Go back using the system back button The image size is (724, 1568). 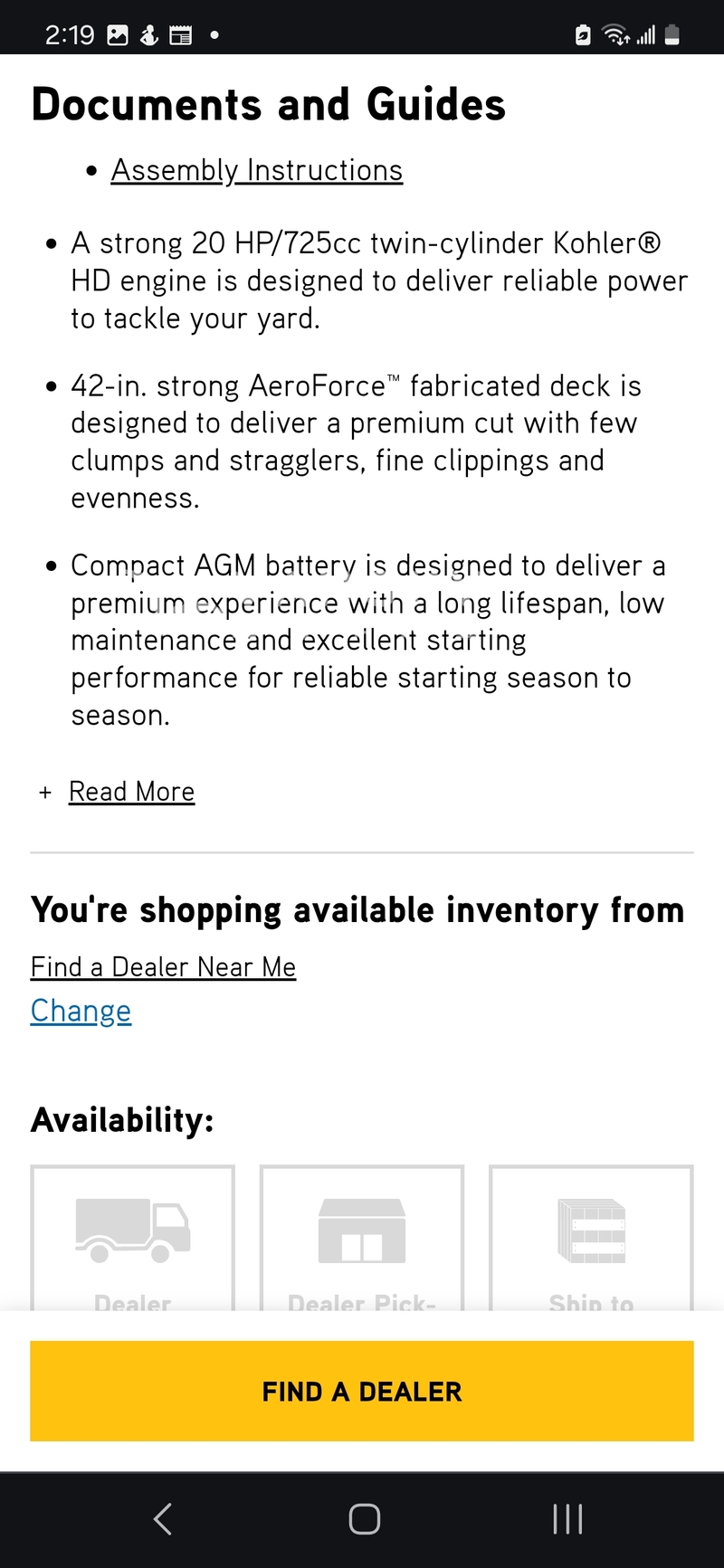[x=163, y=1519]
